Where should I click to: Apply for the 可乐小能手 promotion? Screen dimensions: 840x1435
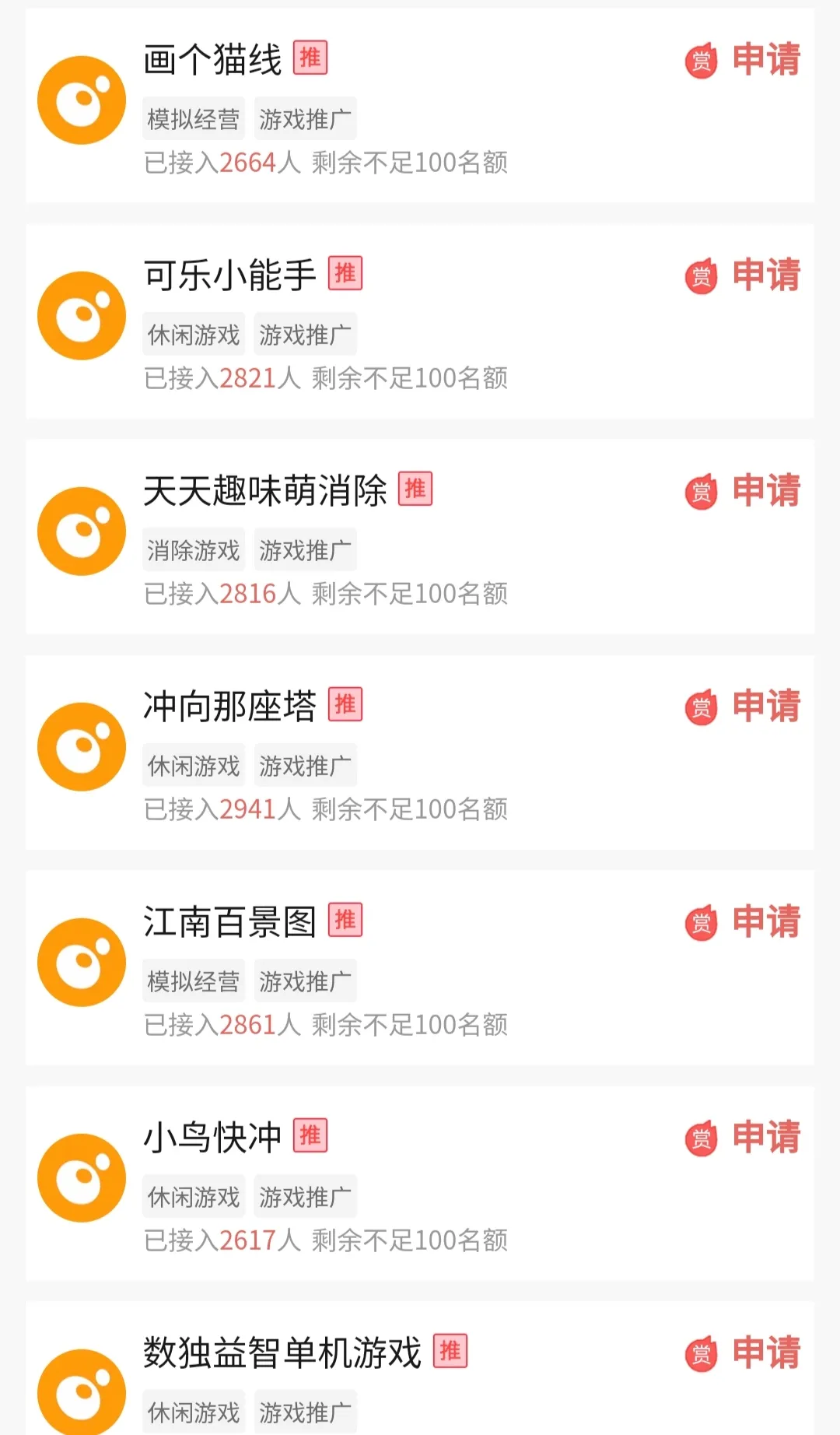[x=766, y=275]
